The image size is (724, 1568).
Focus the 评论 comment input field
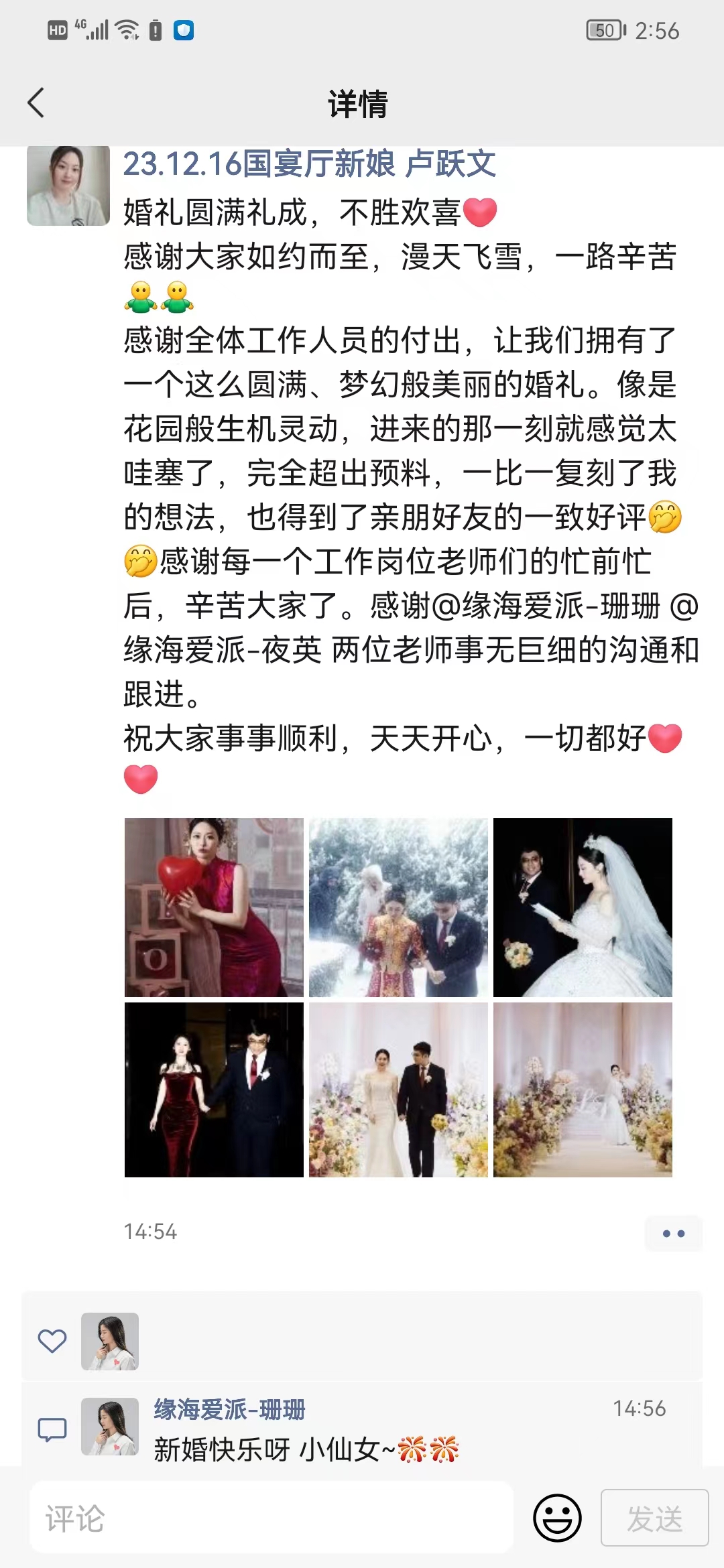tap(271, 1518)
